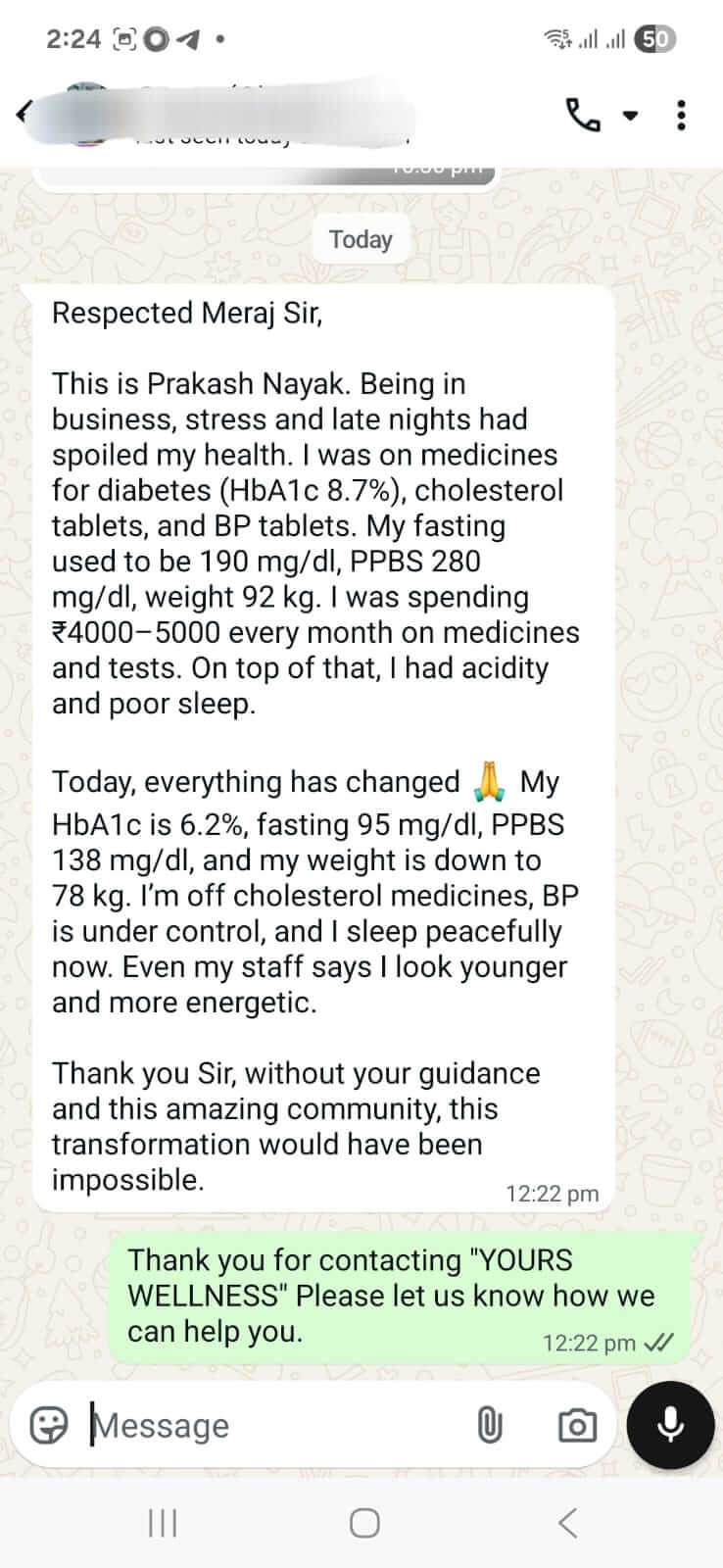The image size is (723, 1568).
Task: Start a voice call with this contact
Action: (583, 115)
